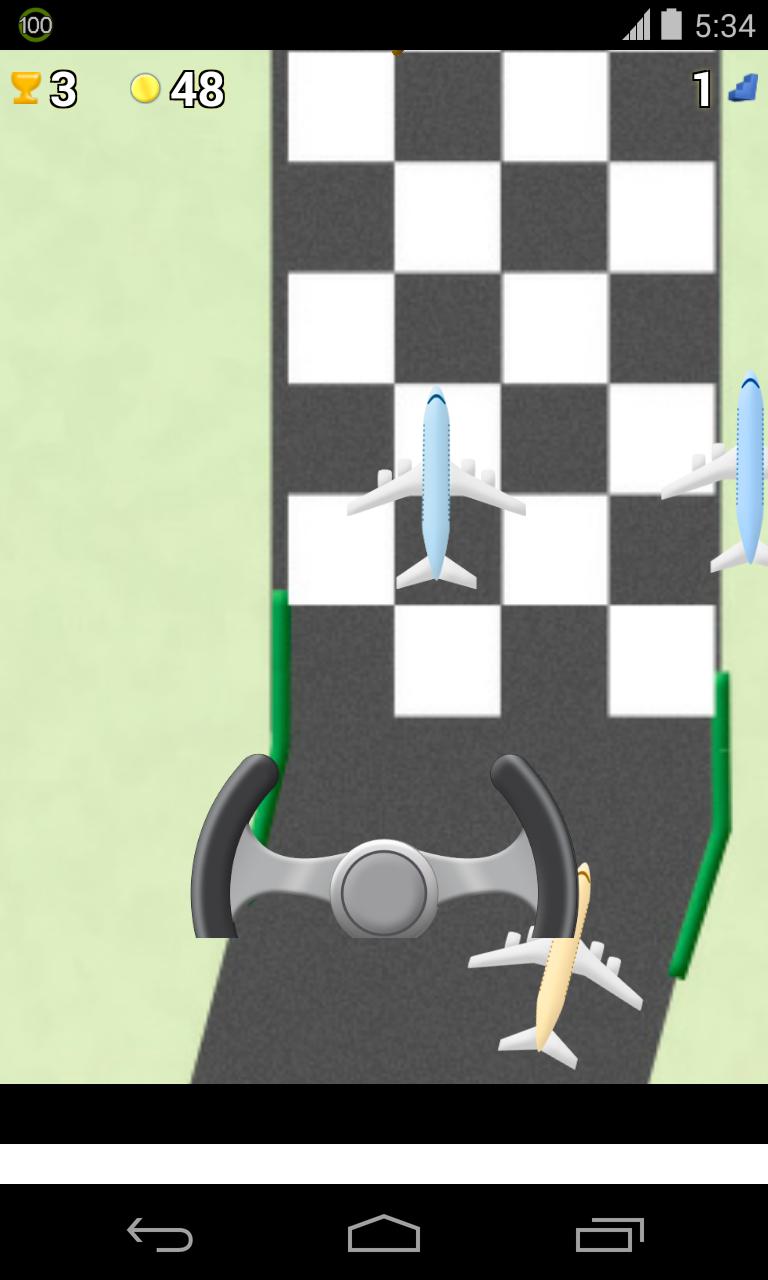Open recent apps from the navigation bar
This screenshot has width=768, height=1280.
610,1234
